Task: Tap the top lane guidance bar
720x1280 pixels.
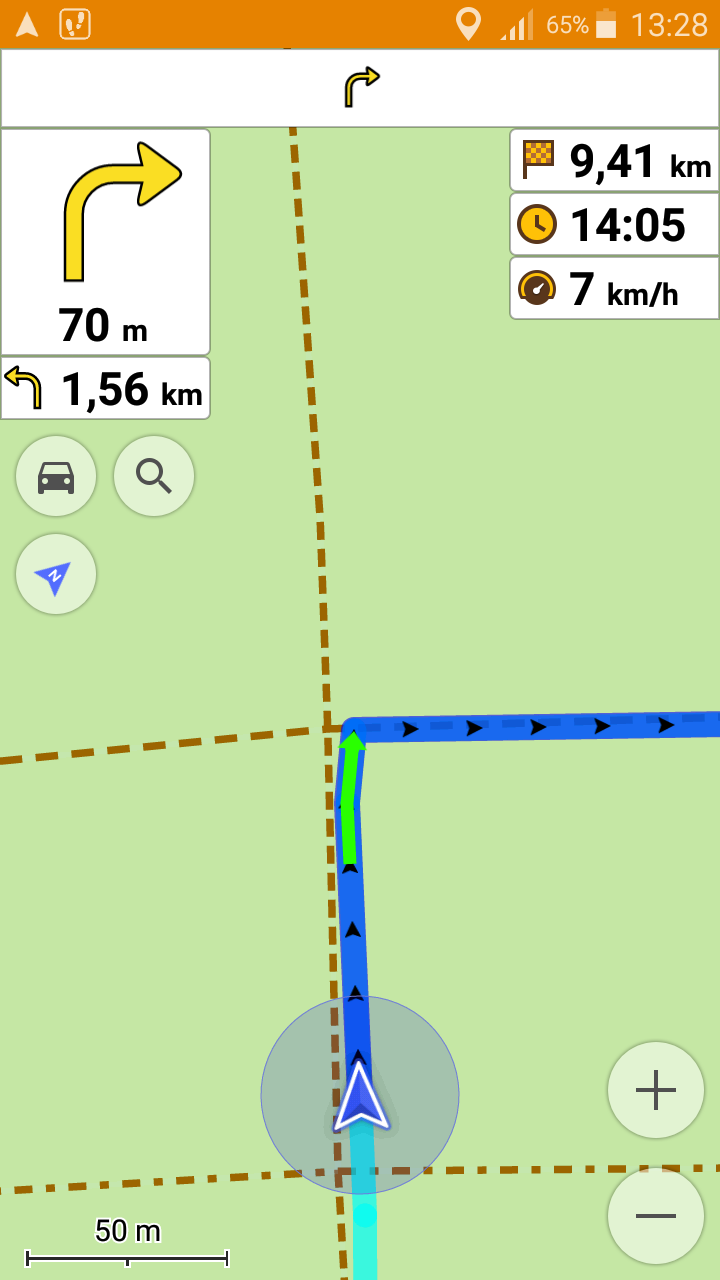Action: (x=360, y=88)
